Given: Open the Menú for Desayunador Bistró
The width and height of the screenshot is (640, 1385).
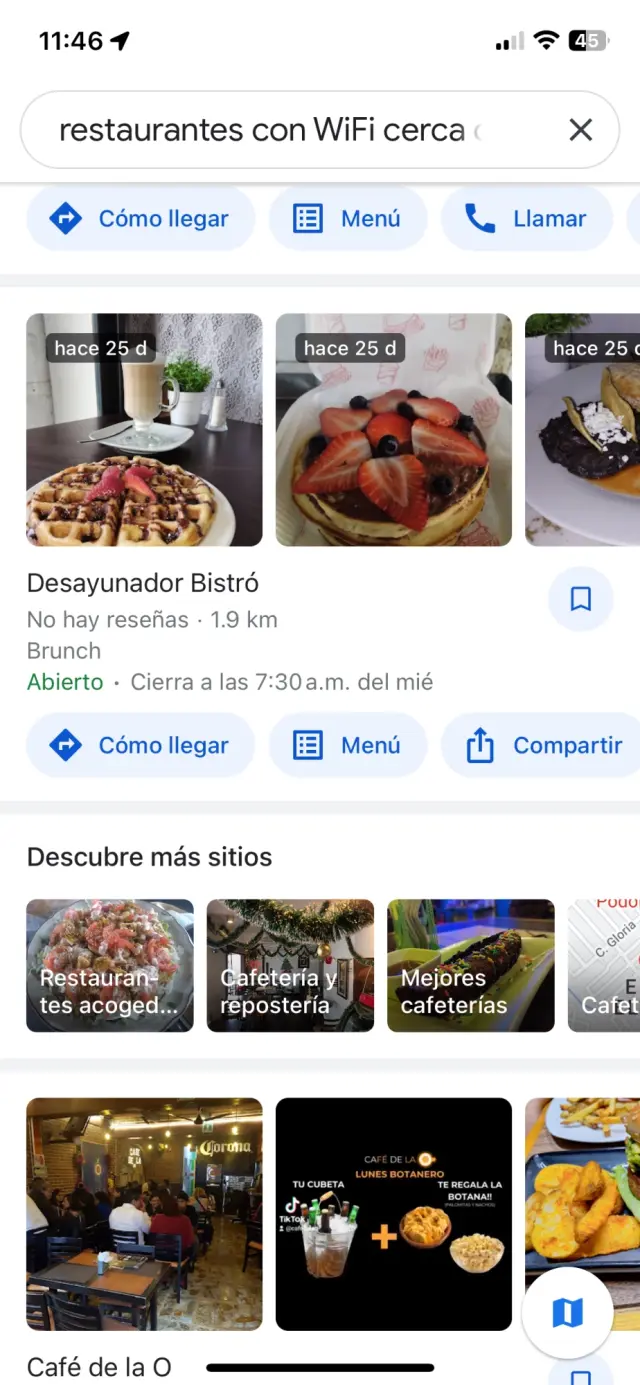Looking at the screenshot, I should tap(348, 746).
